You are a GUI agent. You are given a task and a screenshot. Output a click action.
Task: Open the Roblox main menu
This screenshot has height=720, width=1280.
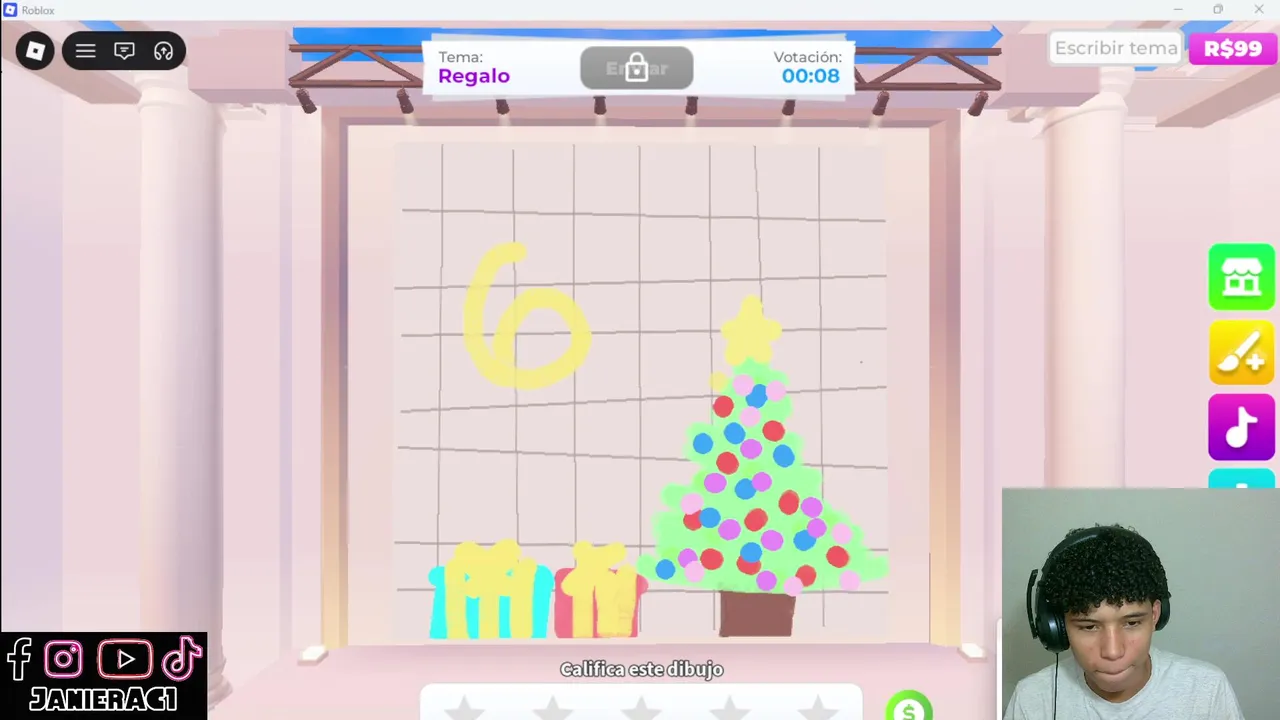click(35, 50)
